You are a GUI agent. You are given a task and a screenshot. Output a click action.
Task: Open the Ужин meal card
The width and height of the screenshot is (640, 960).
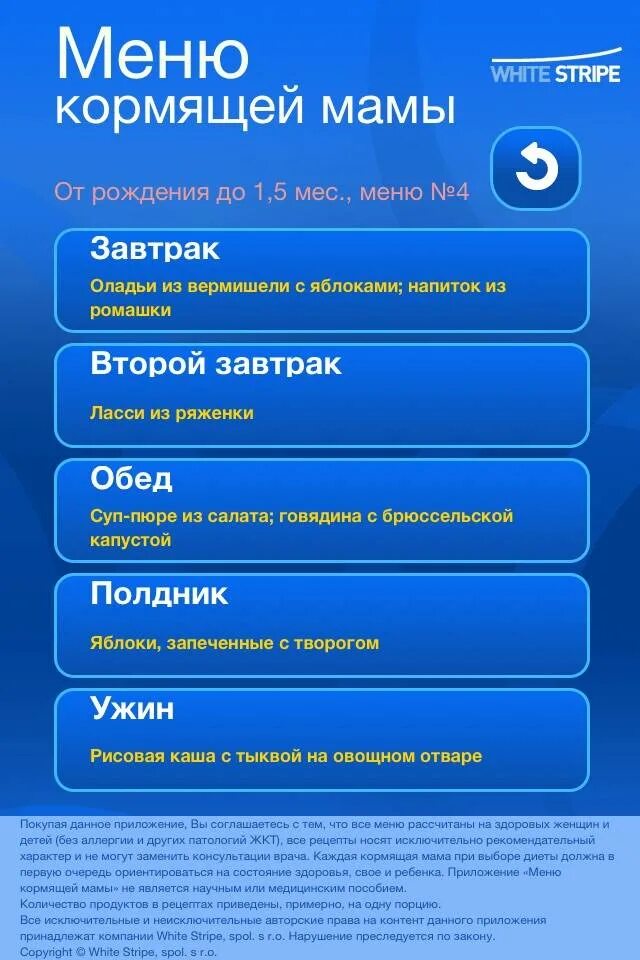point(321,739)
